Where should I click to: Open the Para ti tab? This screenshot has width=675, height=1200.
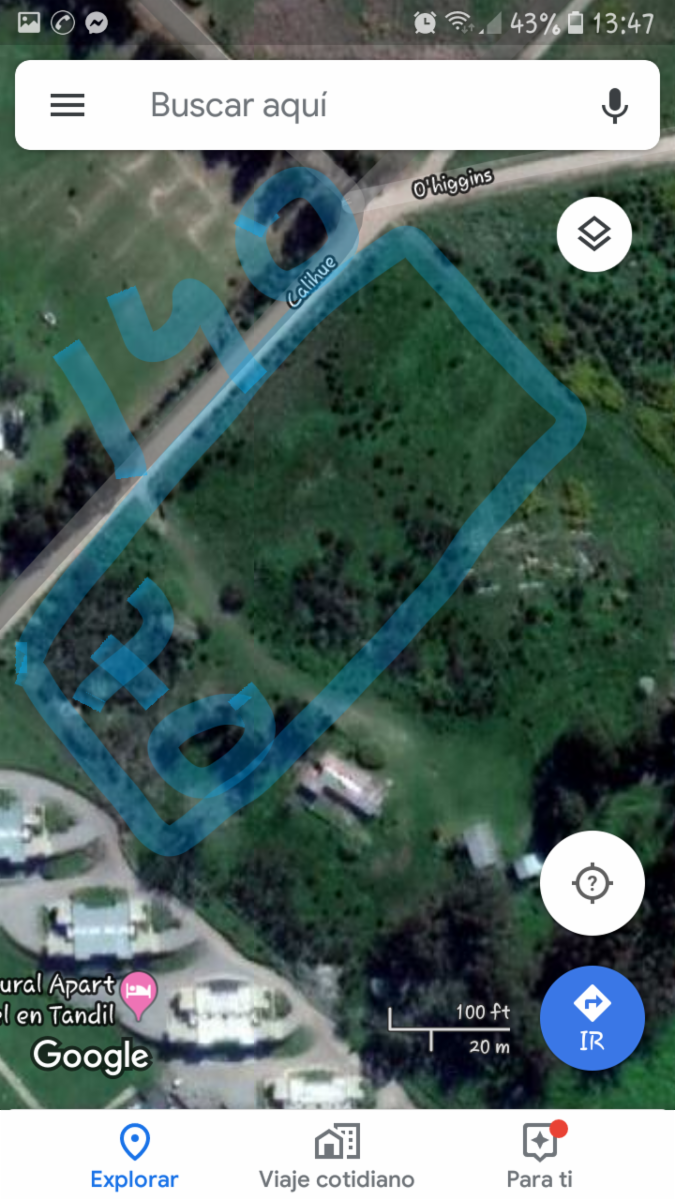540,1156
